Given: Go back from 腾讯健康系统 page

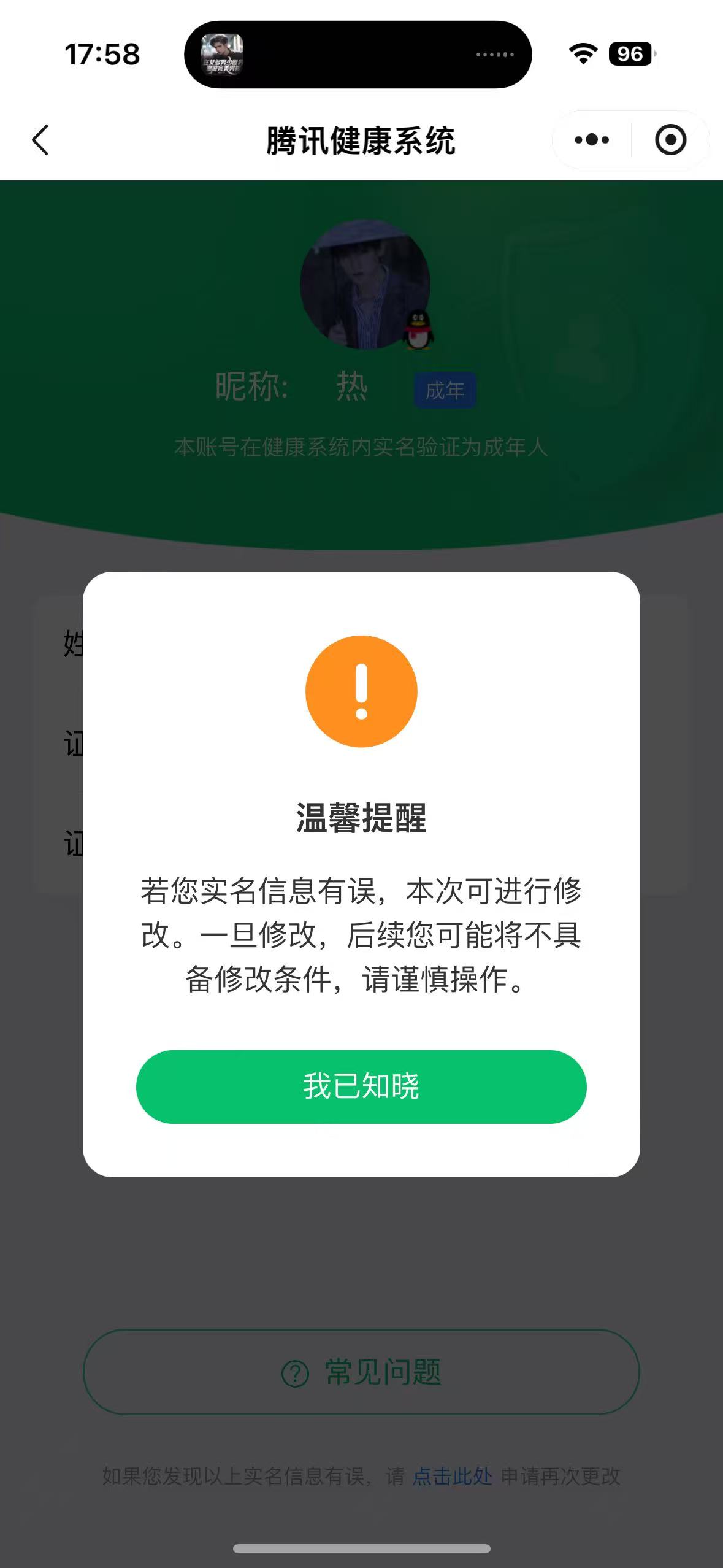Looking at the screenshot, I should (40, 140).
